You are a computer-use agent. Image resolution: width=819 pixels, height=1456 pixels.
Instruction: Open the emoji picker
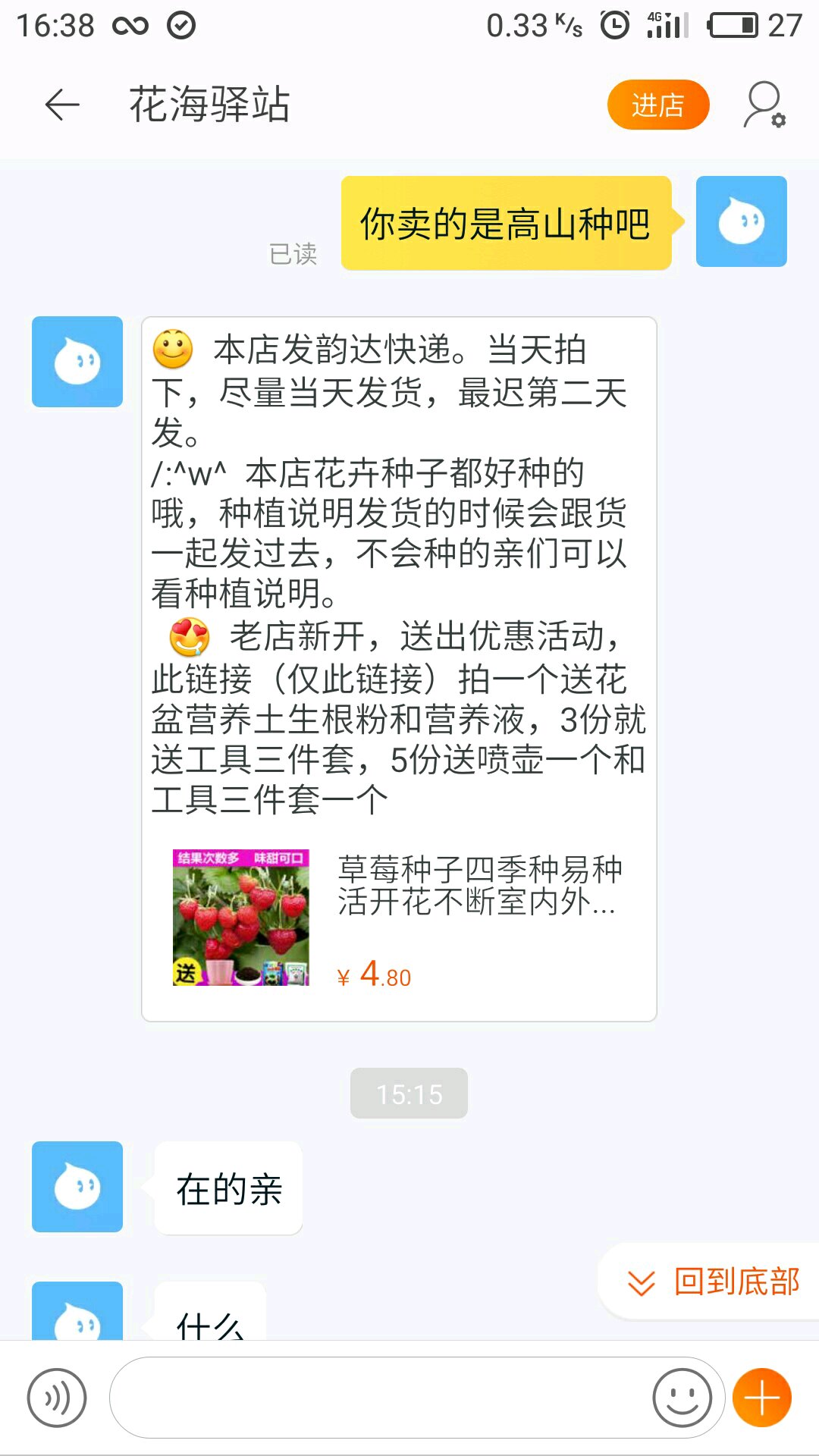pyautogui.click(x=682, y=1398)
